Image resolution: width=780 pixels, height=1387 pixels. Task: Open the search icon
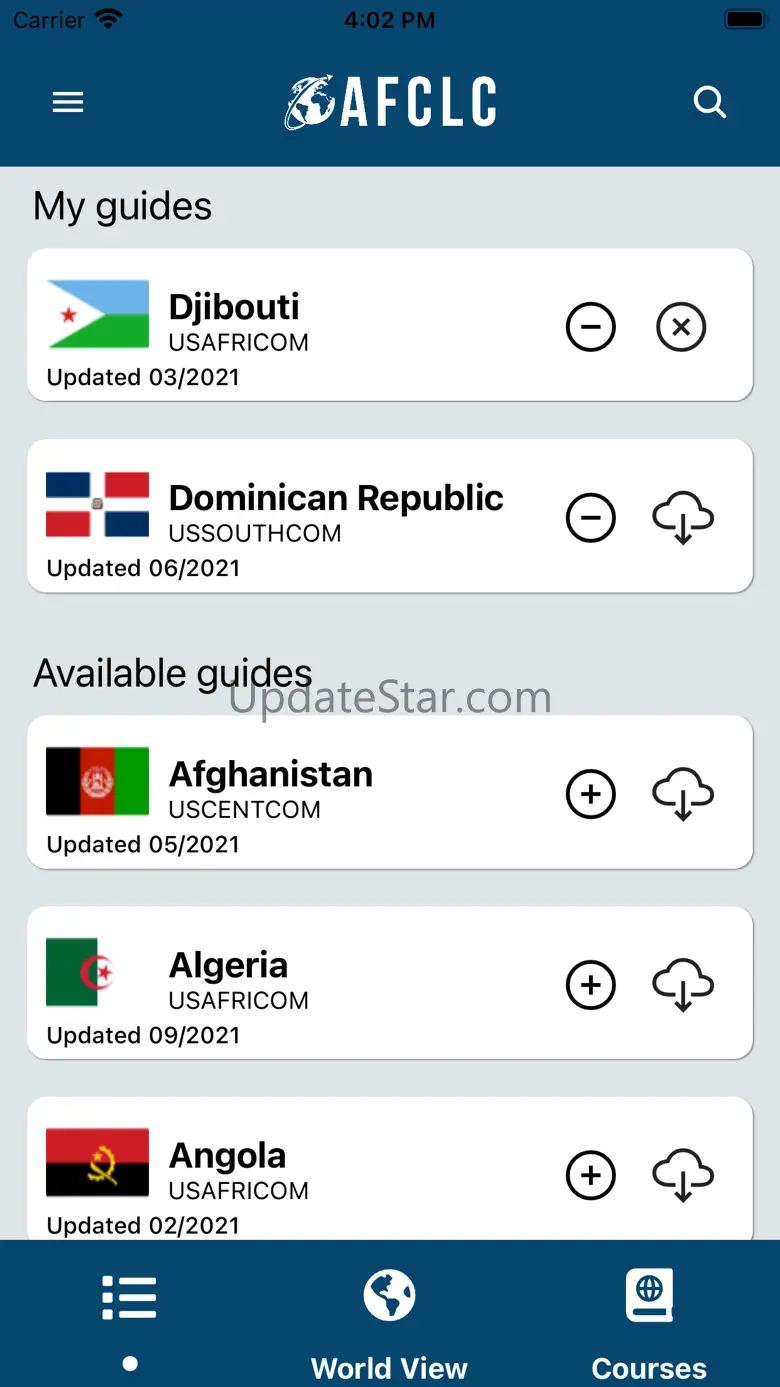[x=709, y=102]
